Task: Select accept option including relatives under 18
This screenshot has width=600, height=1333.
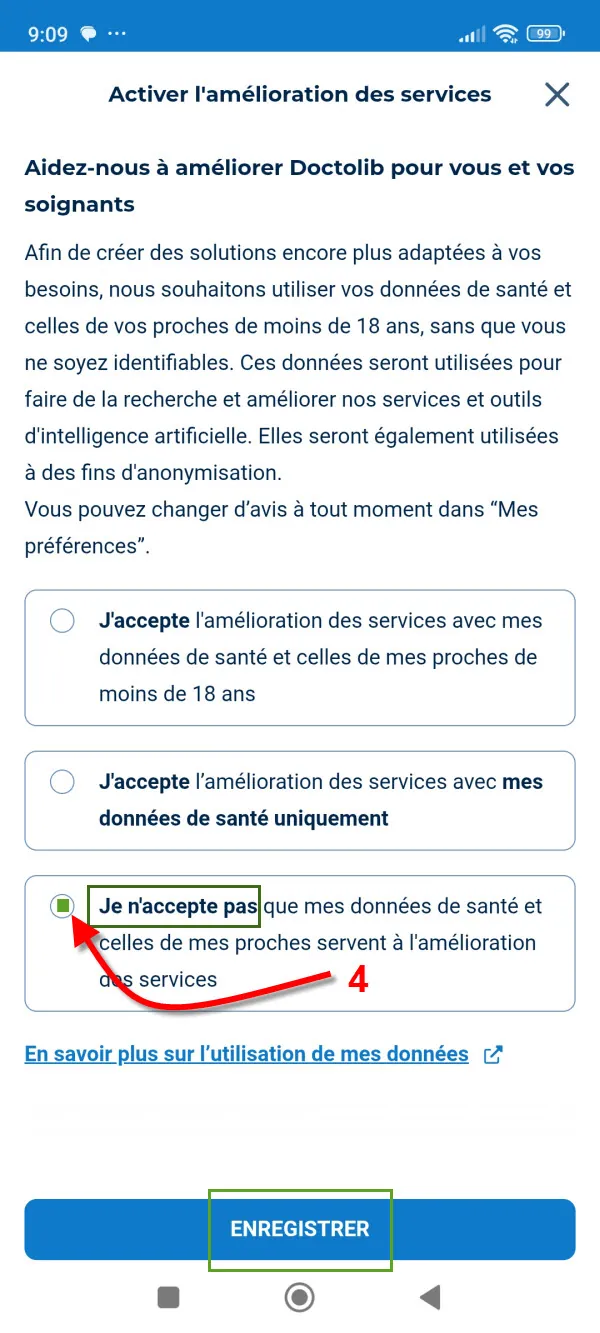Action: [300, 657]
